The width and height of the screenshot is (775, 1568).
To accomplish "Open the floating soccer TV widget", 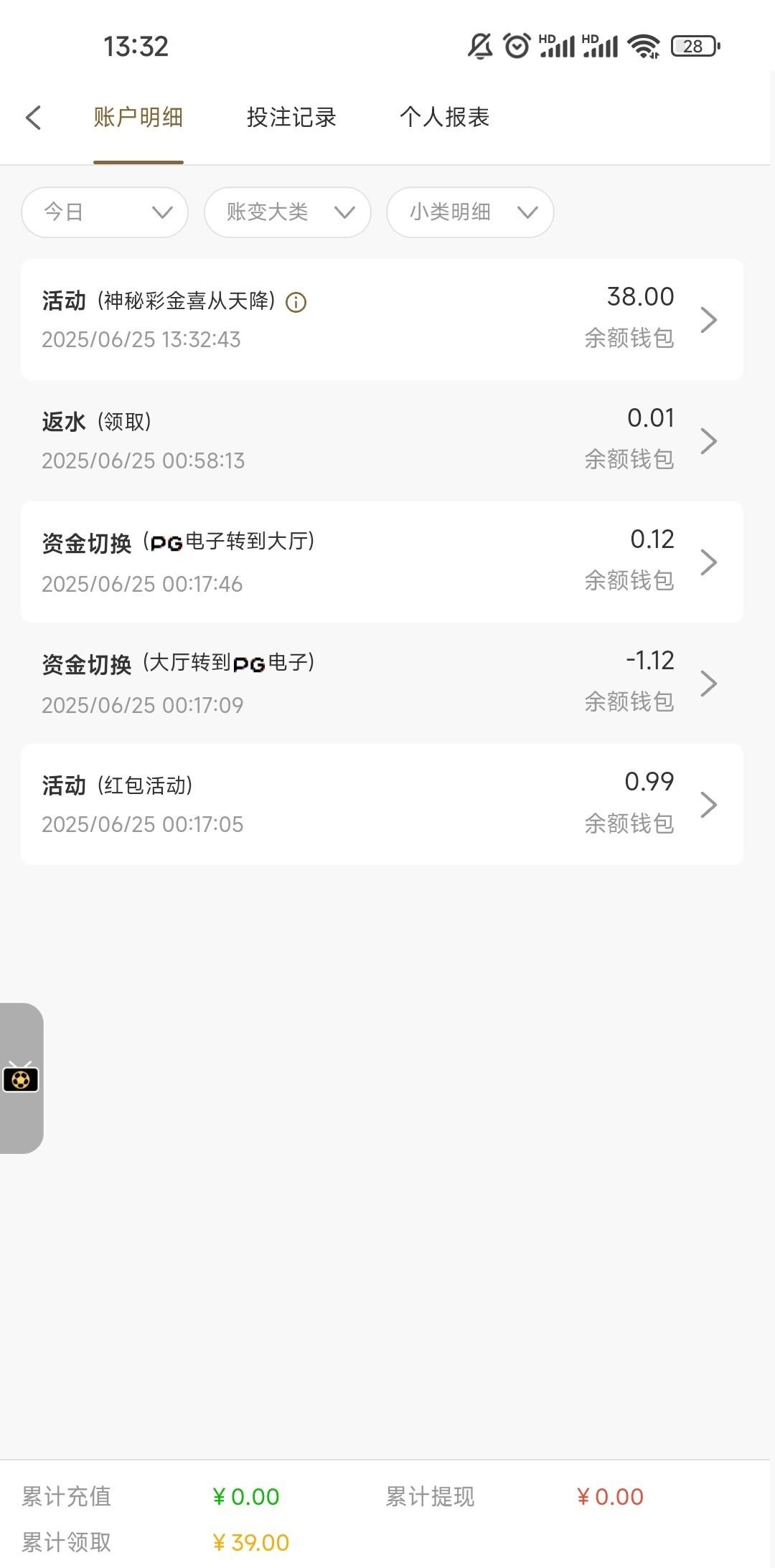I will point(21,1078).
